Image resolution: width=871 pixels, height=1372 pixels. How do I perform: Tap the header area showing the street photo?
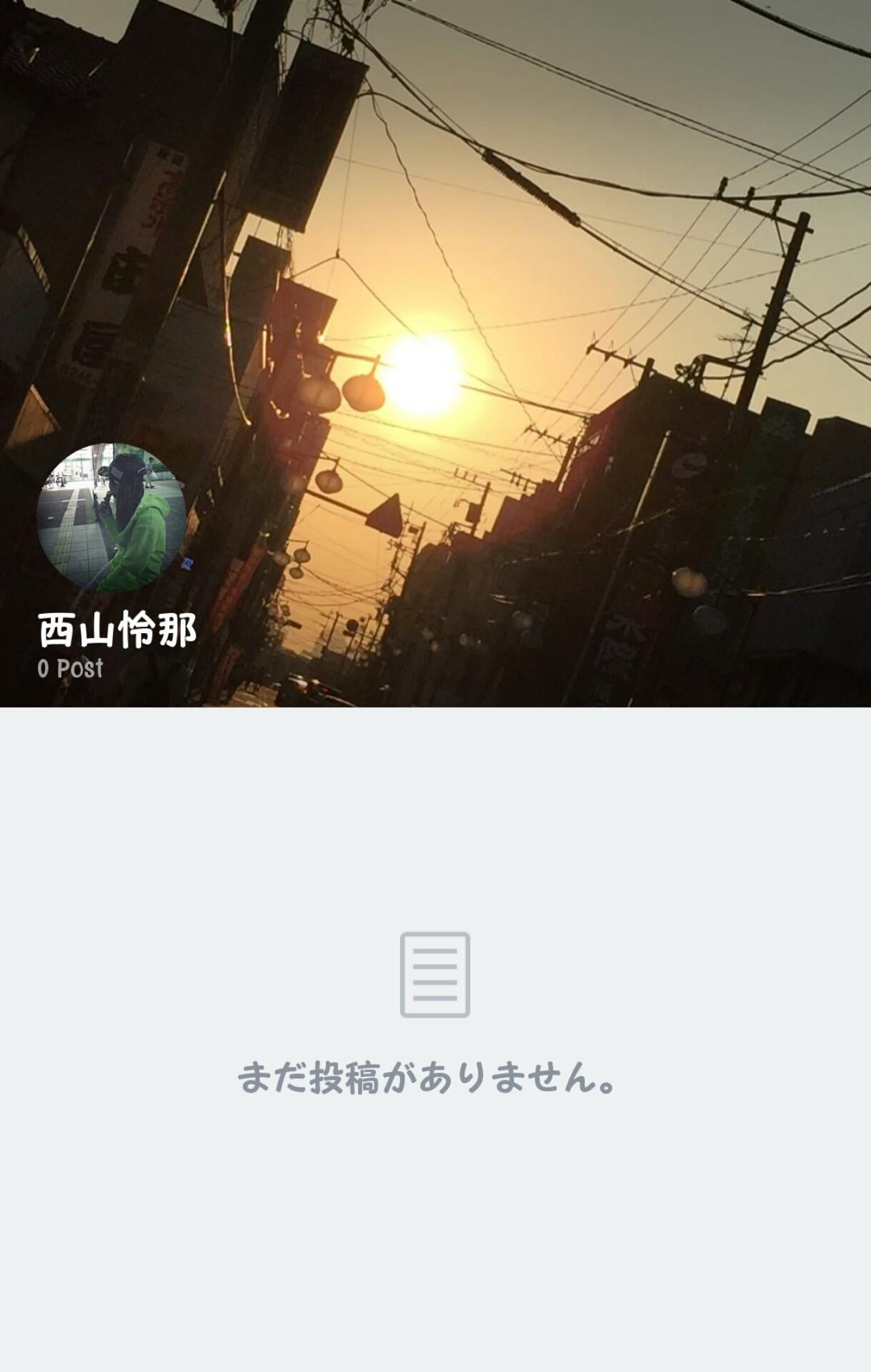pyautogui.click(x=500, y=214)
